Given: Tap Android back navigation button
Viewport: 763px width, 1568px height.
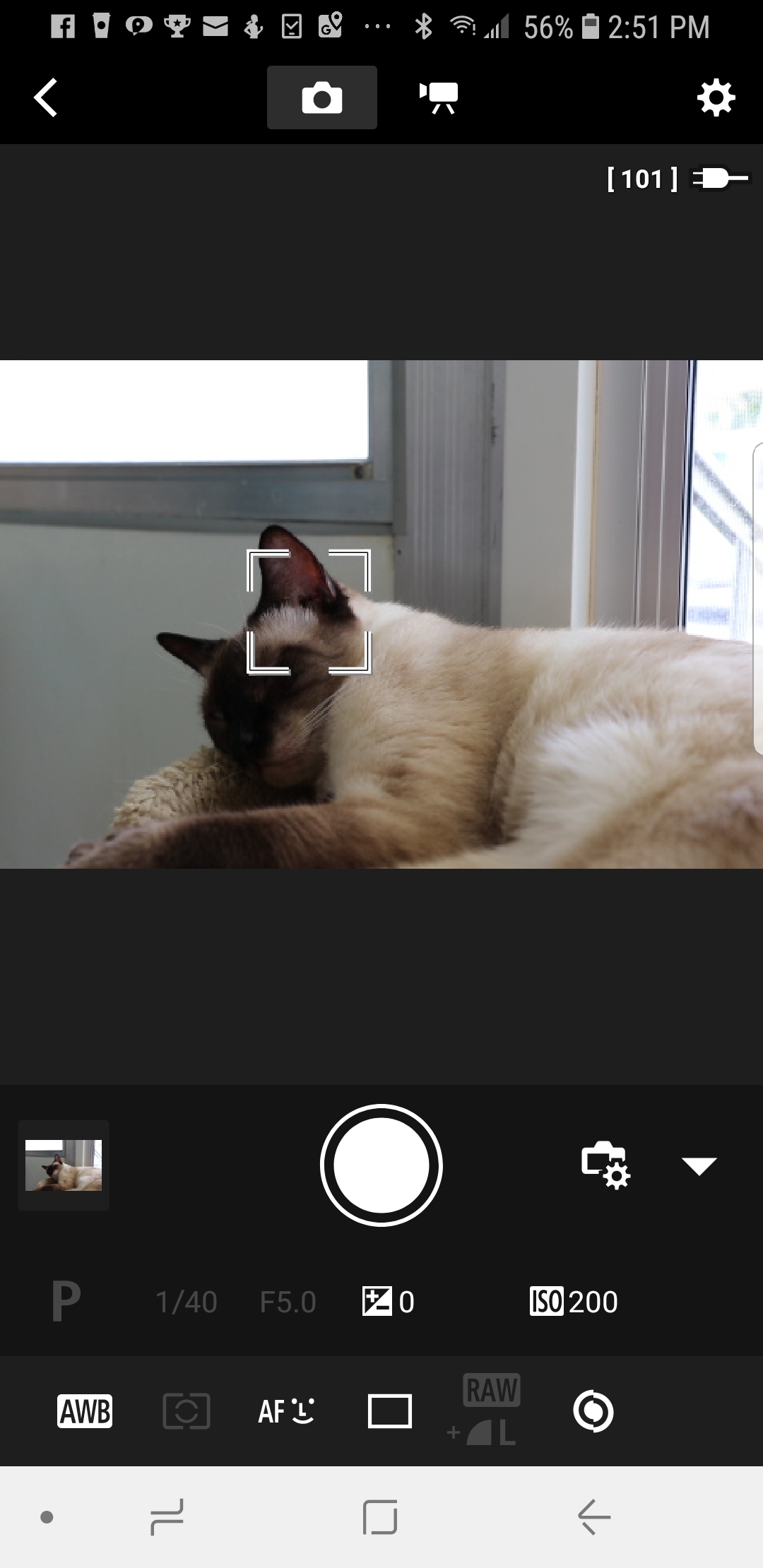Looking at the screenshot, I should [x=593, y=1516].
